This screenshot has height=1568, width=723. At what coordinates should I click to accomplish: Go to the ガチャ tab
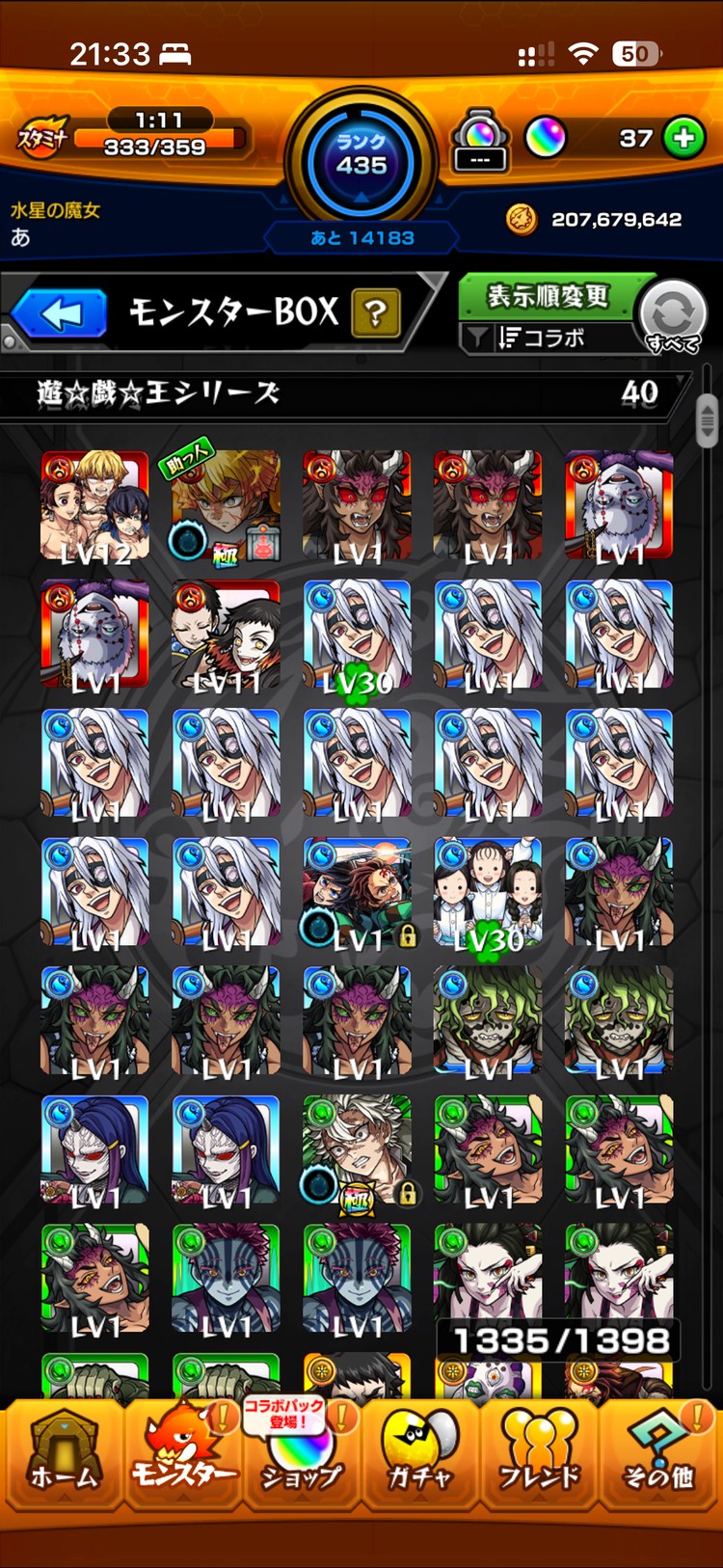point(420,1457)
